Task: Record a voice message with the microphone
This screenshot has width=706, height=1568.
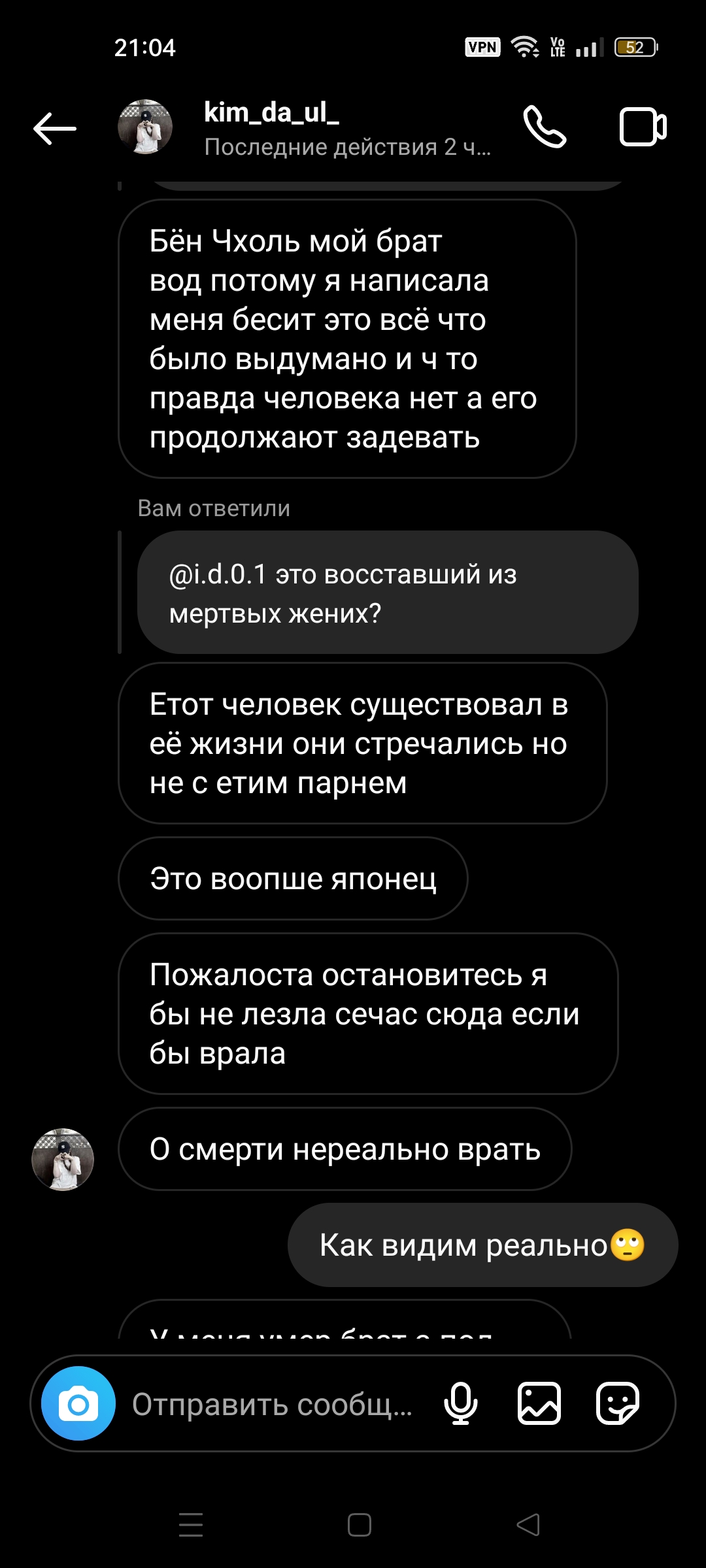Action: 461,1403
